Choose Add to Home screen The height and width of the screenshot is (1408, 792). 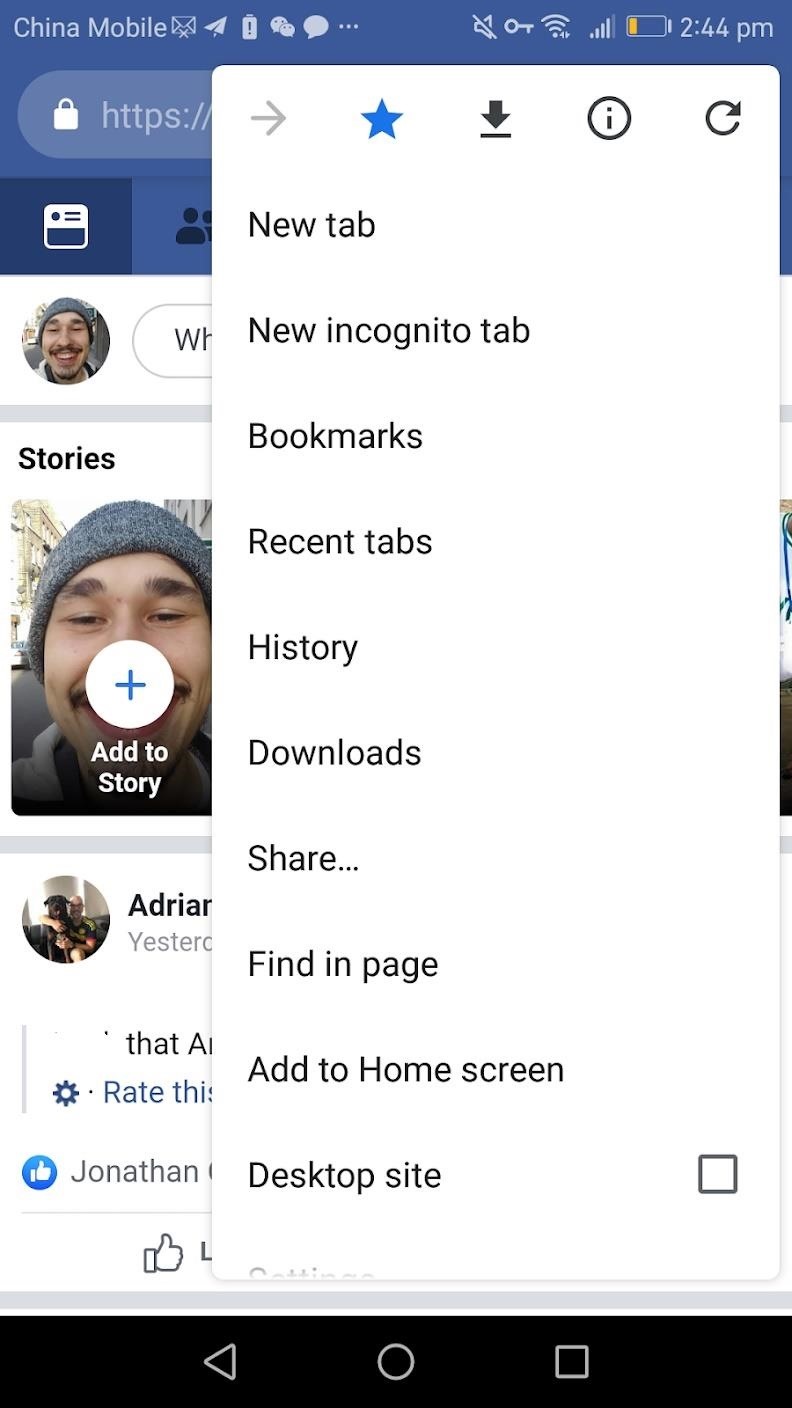(x=405, y=1068)
